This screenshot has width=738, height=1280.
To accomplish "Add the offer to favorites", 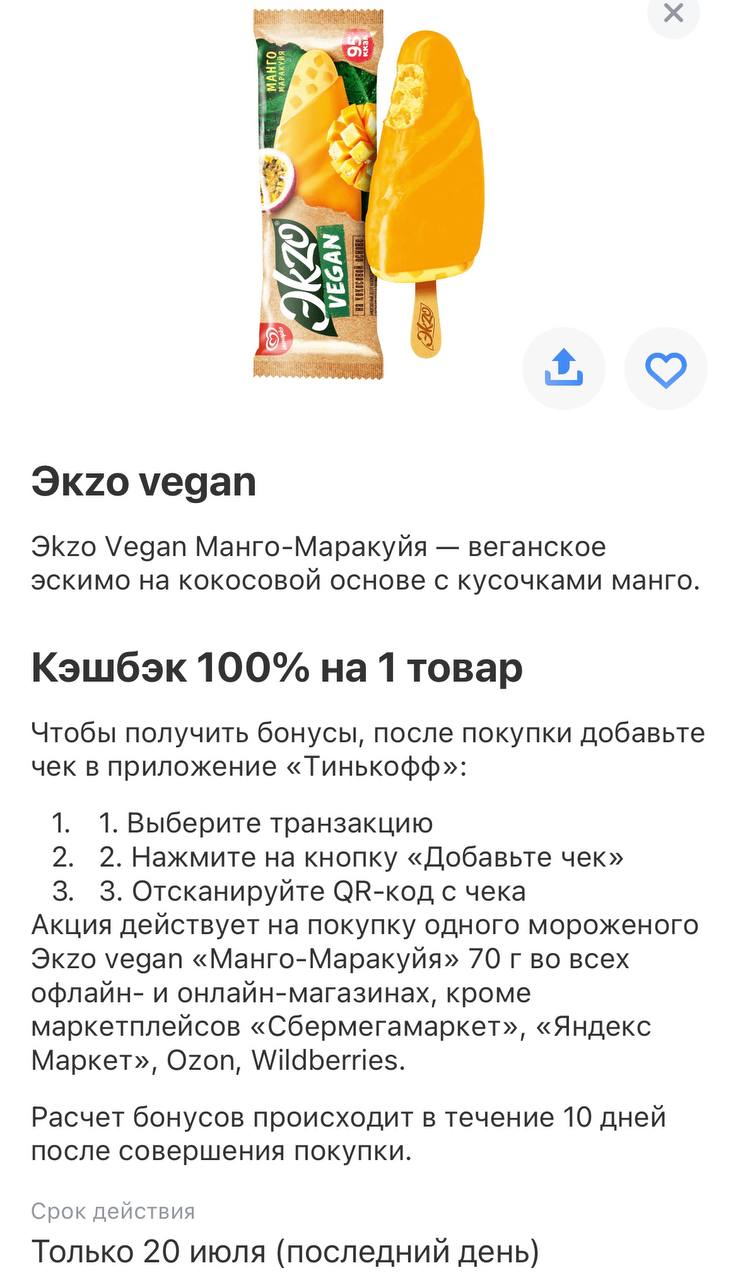I will [665, 369].
